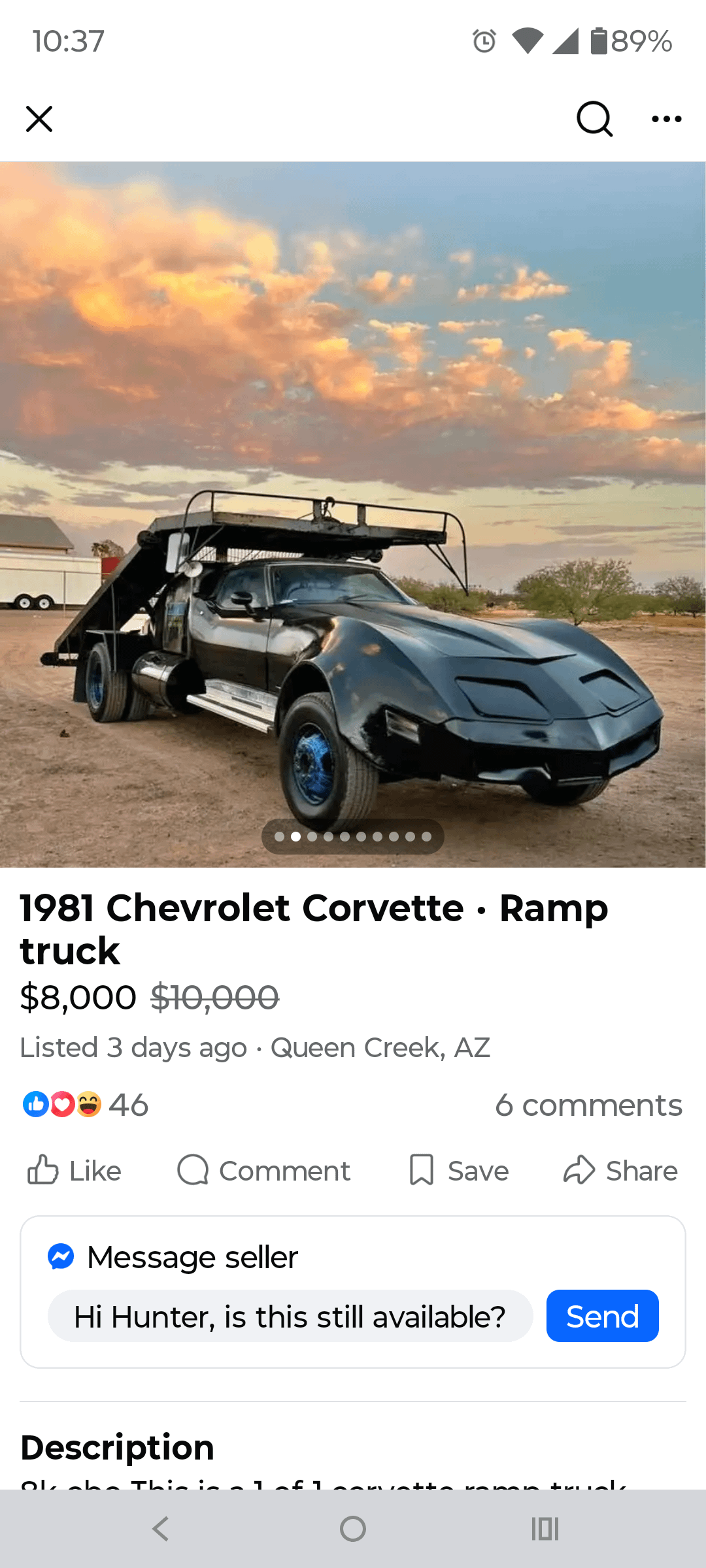Open the Corvette ramp truck photo
Viewport: 706px width, 1568px height.
(x=353, y=514)
